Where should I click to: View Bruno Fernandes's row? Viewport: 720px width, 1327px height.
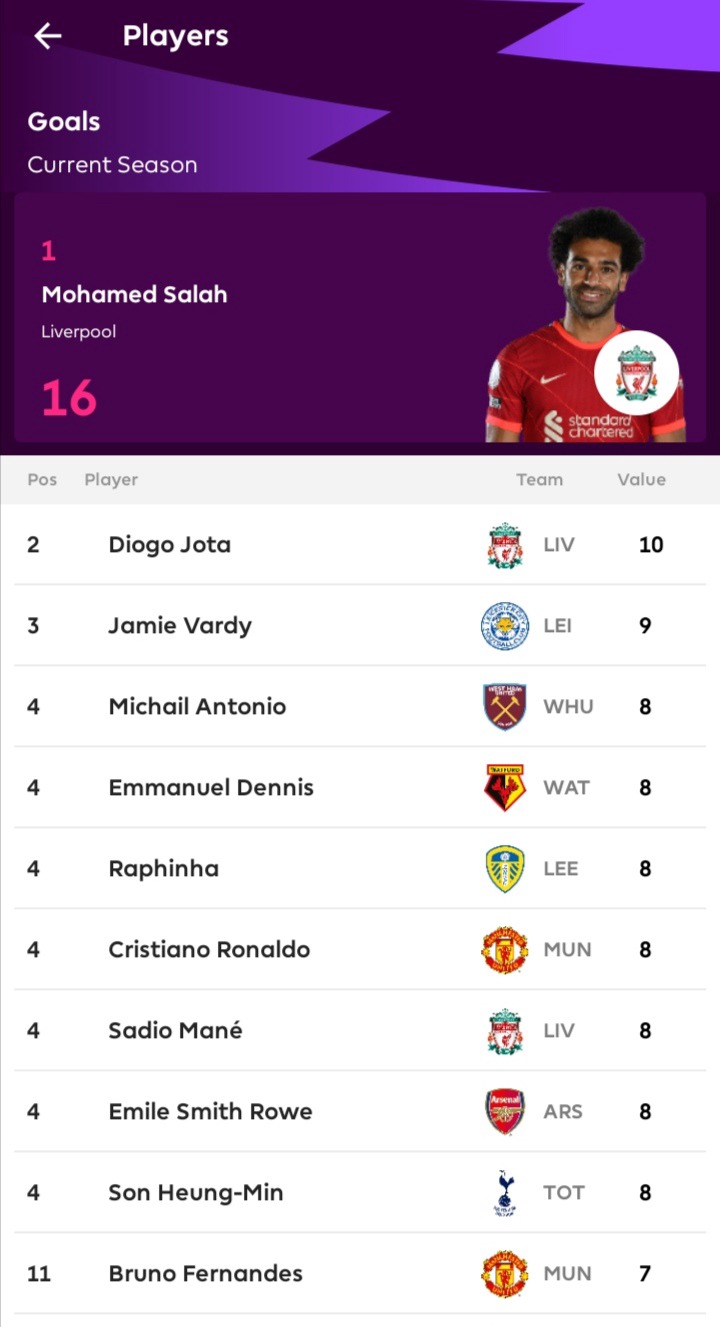click(360, 1274)
